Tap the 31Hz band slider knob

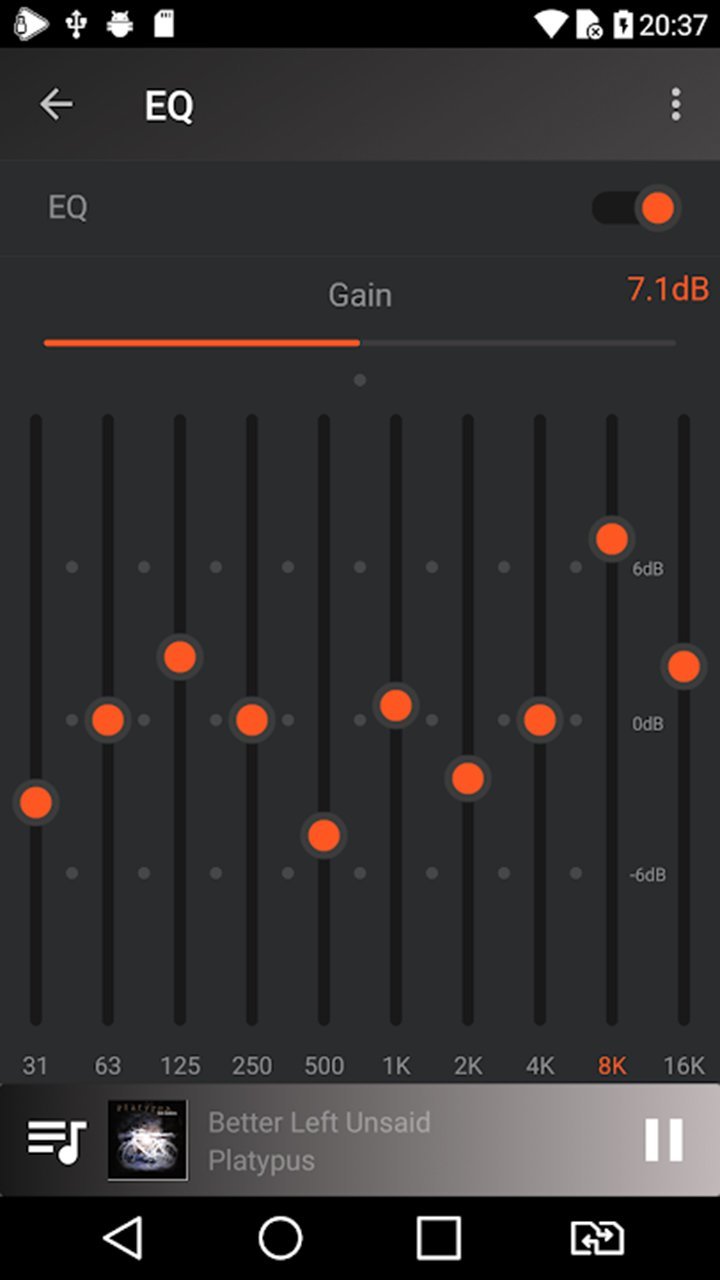click(x=36, y=800)
